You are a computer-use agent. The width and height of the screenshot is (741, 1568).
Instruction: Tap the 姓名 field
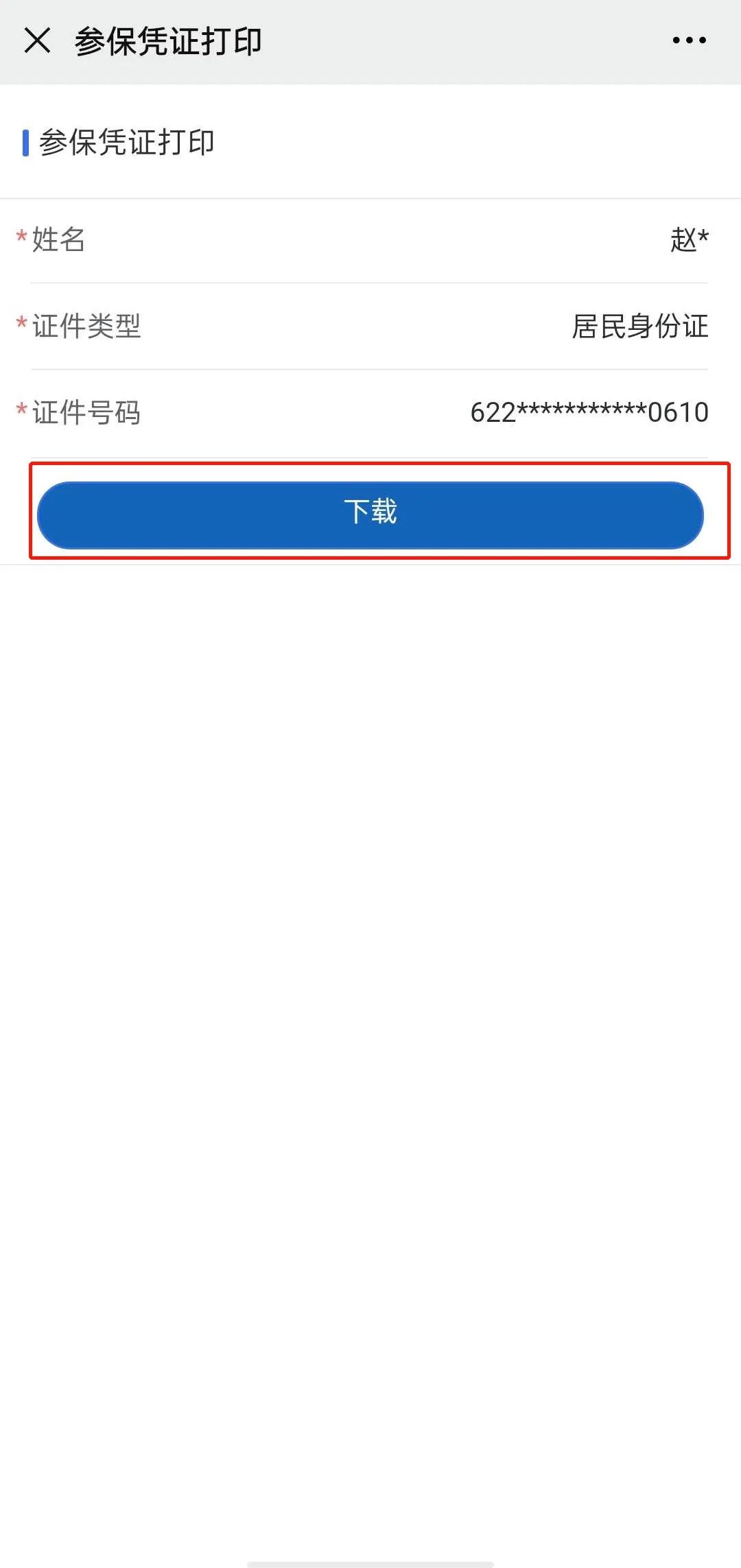tap(370, 241)
